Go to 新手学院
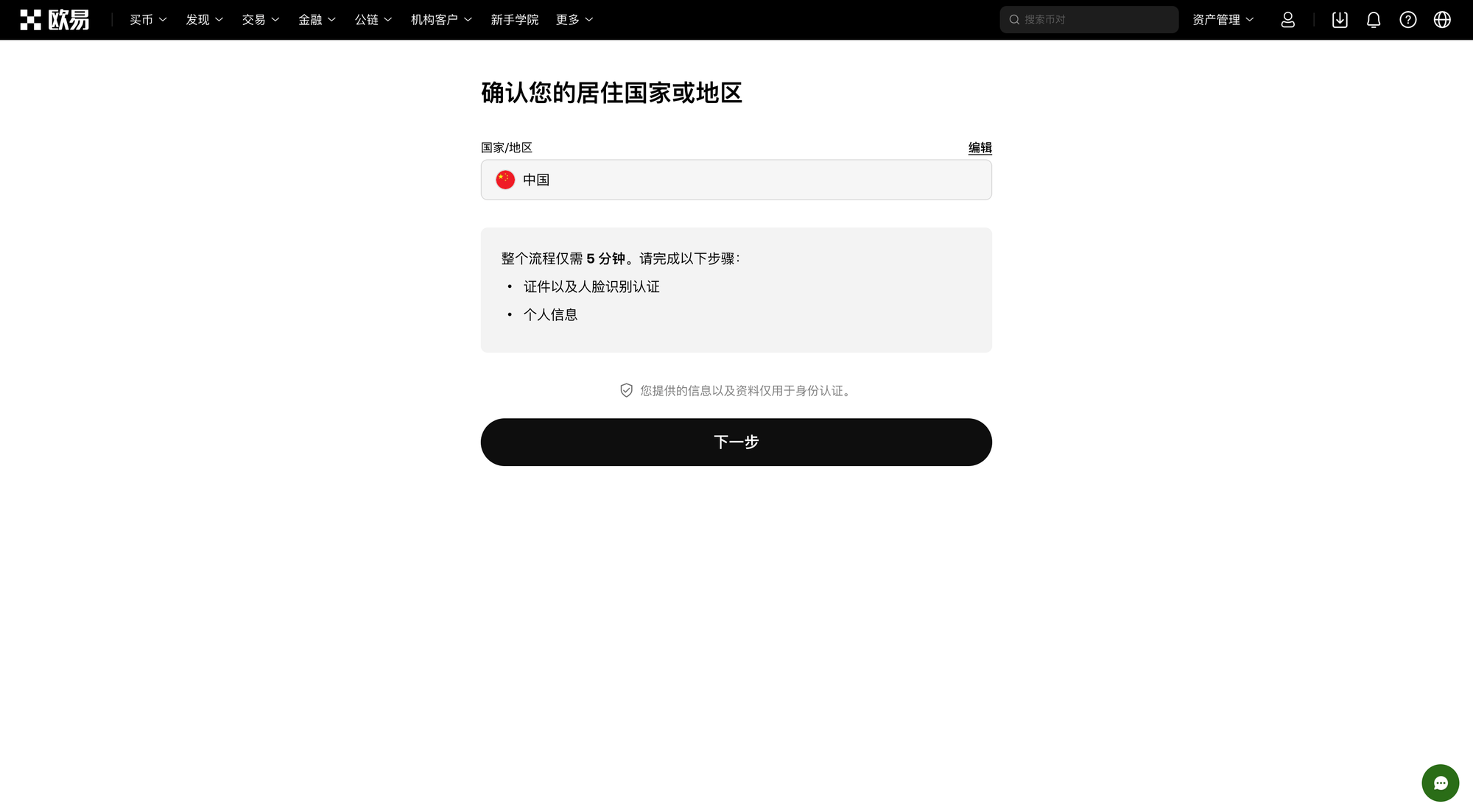This screenshot has width=1473, height=812. (x=514, y=20)
